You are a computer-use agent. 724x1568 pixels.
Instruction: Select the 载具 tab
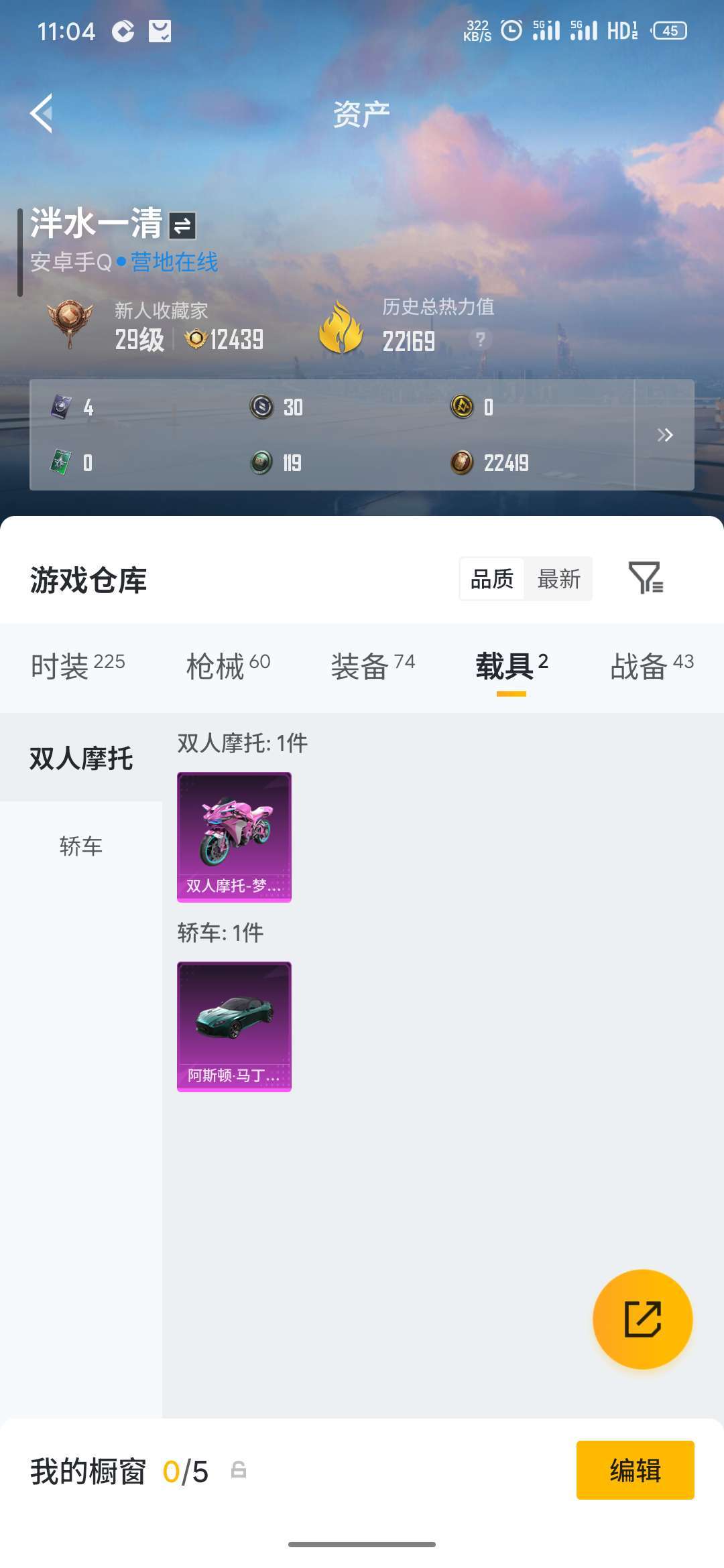511,666
